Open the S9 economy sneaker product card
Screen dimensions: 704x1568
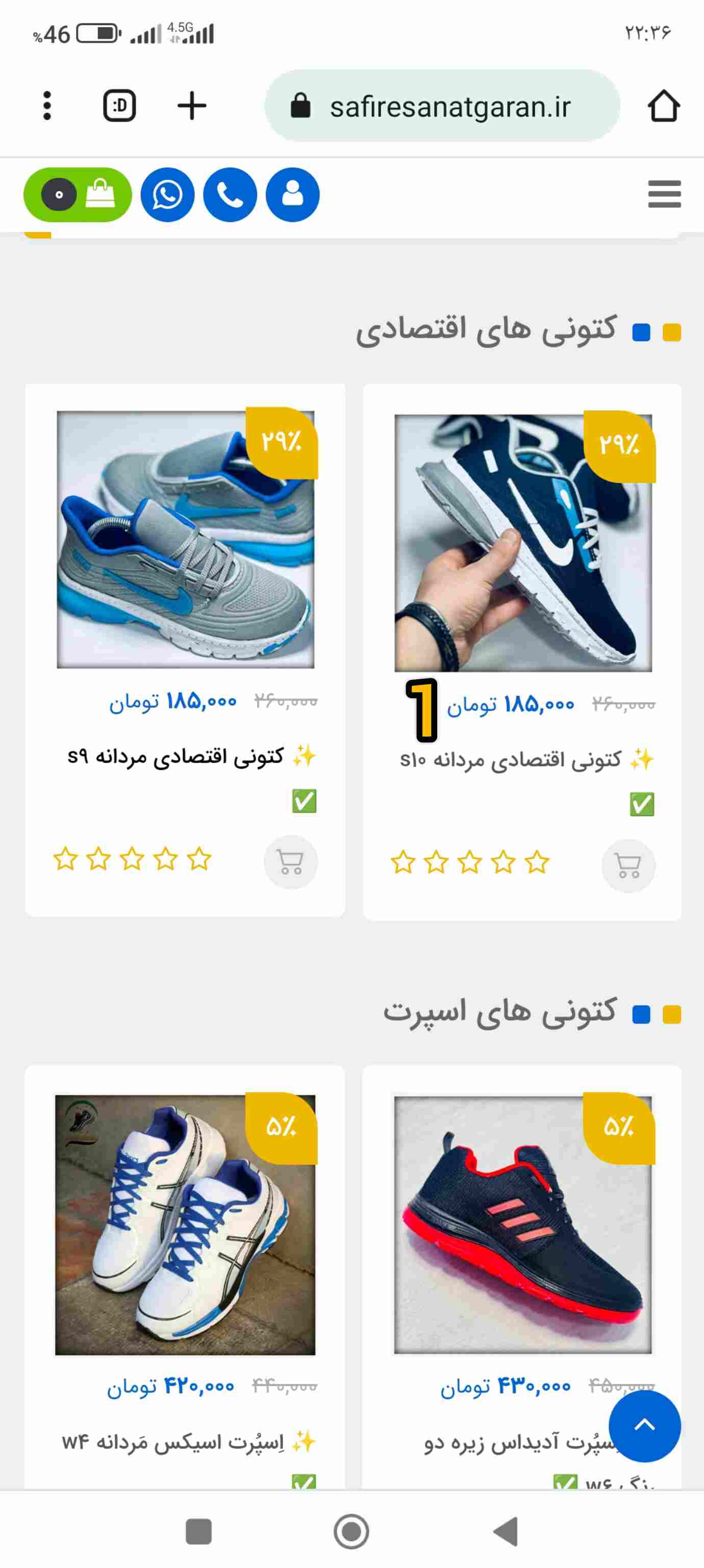pos(186,540)
